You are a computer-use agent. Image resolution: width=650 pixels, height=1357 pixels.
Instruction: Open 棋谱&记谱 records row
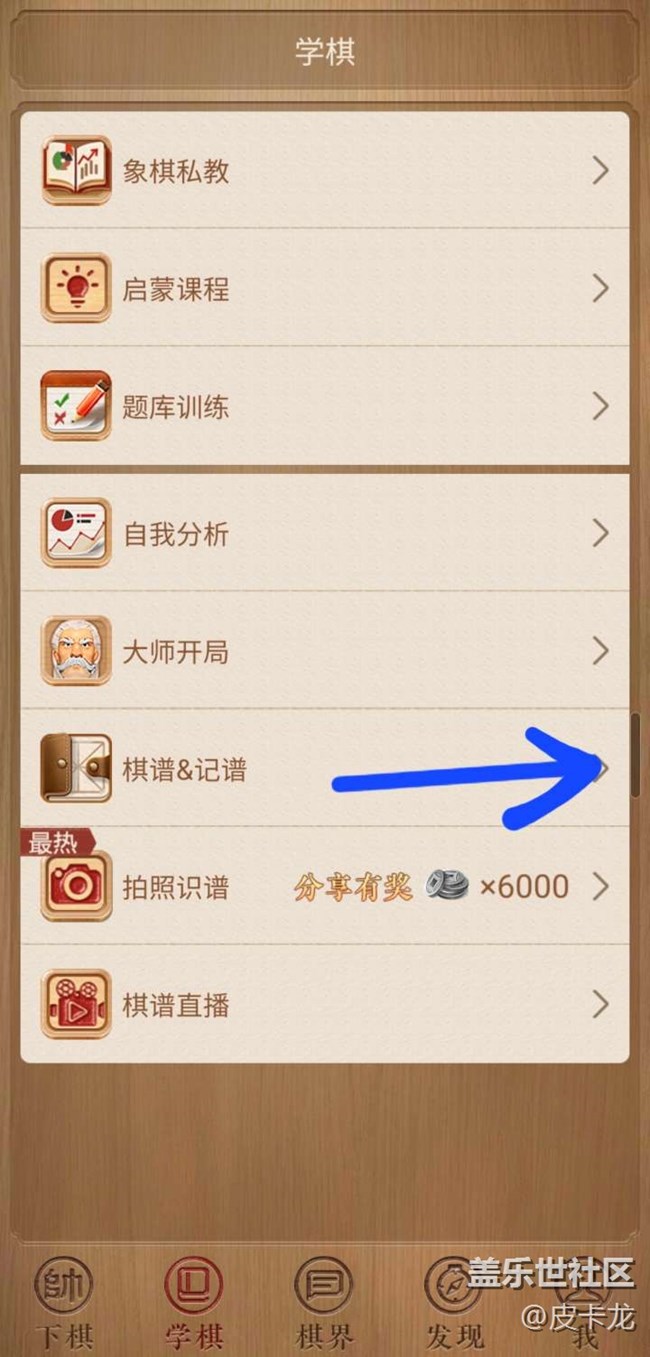[x=324, y=769]
